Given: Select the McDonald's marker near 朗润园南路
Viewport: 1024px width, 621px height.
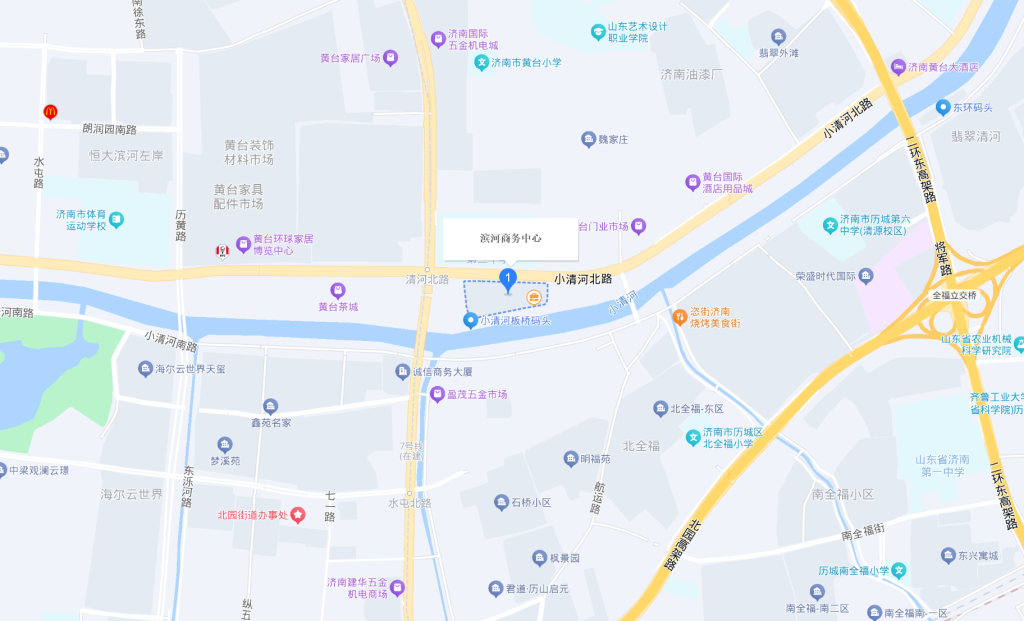Looking at the screenshot, I should point(50,112).
